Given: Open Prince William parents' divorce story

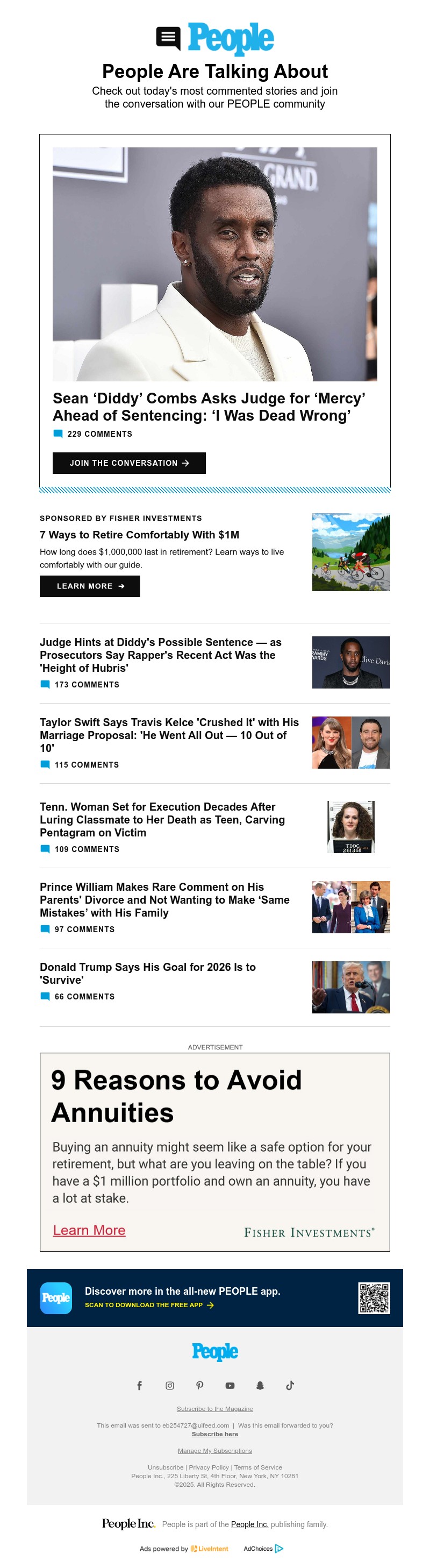Looking at the screenshot, I should [x=164, y=899].
